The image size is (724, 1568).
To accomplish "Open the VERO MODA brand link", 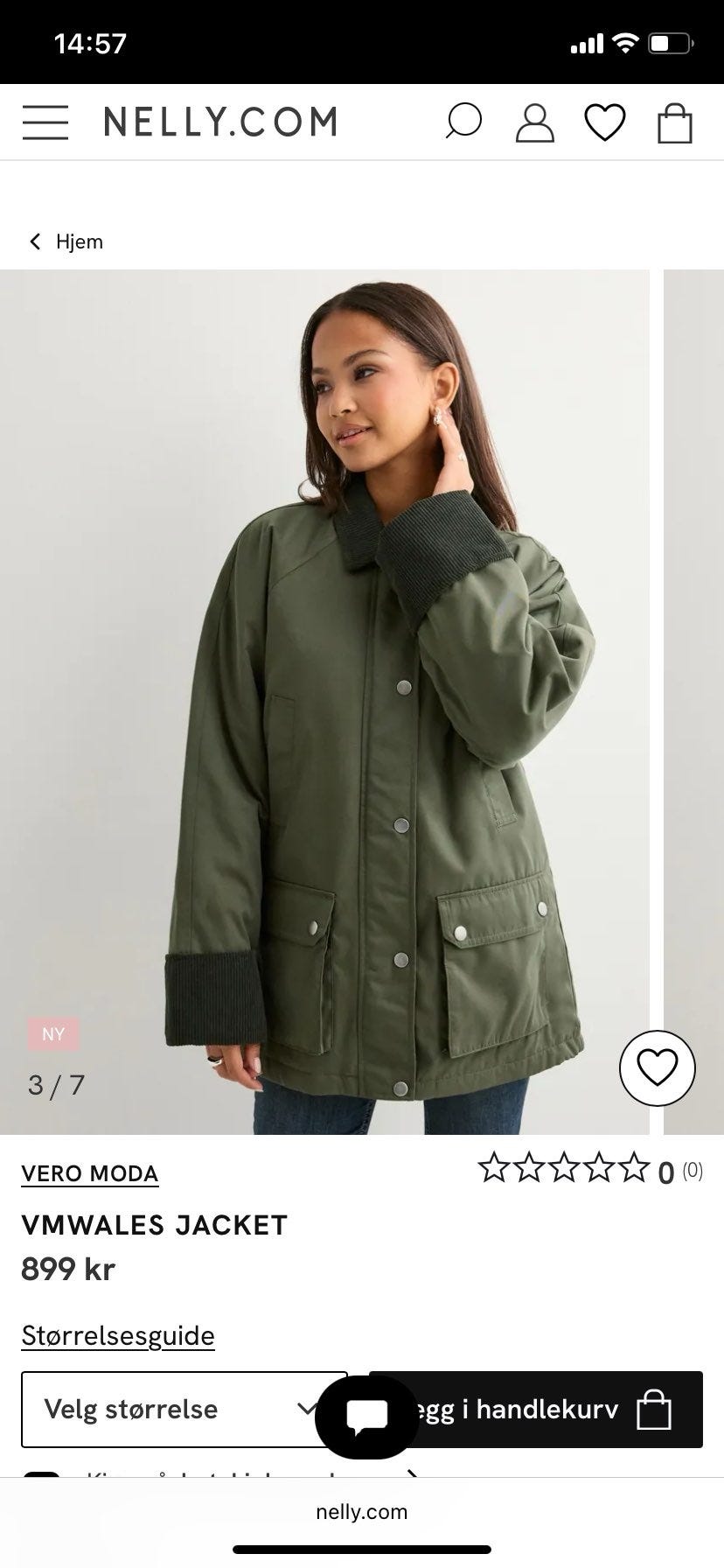I will [90, 1173].
